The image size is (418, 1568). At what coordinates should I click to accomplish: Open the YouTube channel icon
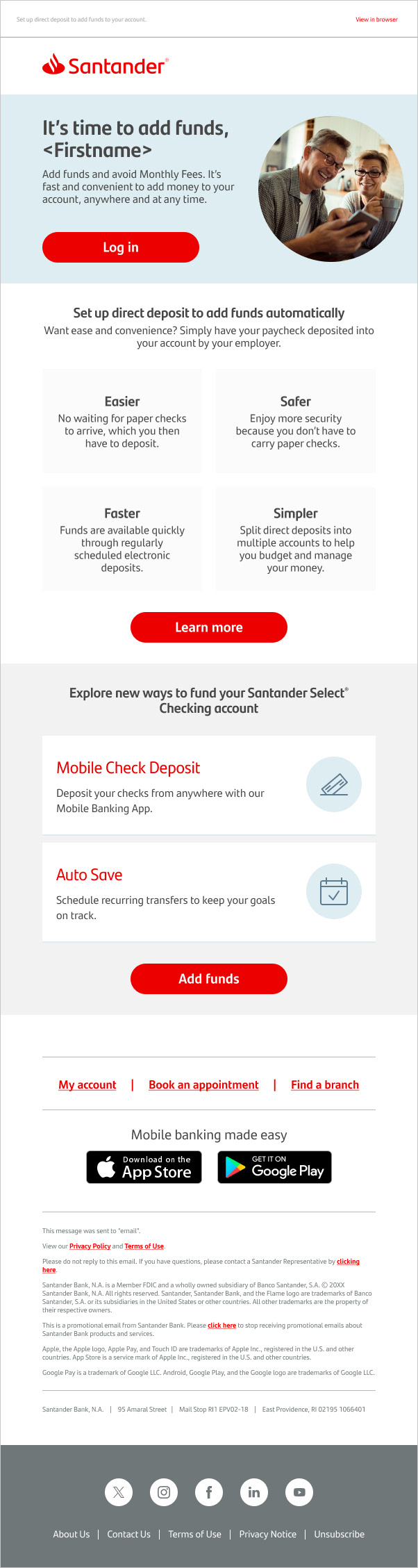click(299, 1492)
